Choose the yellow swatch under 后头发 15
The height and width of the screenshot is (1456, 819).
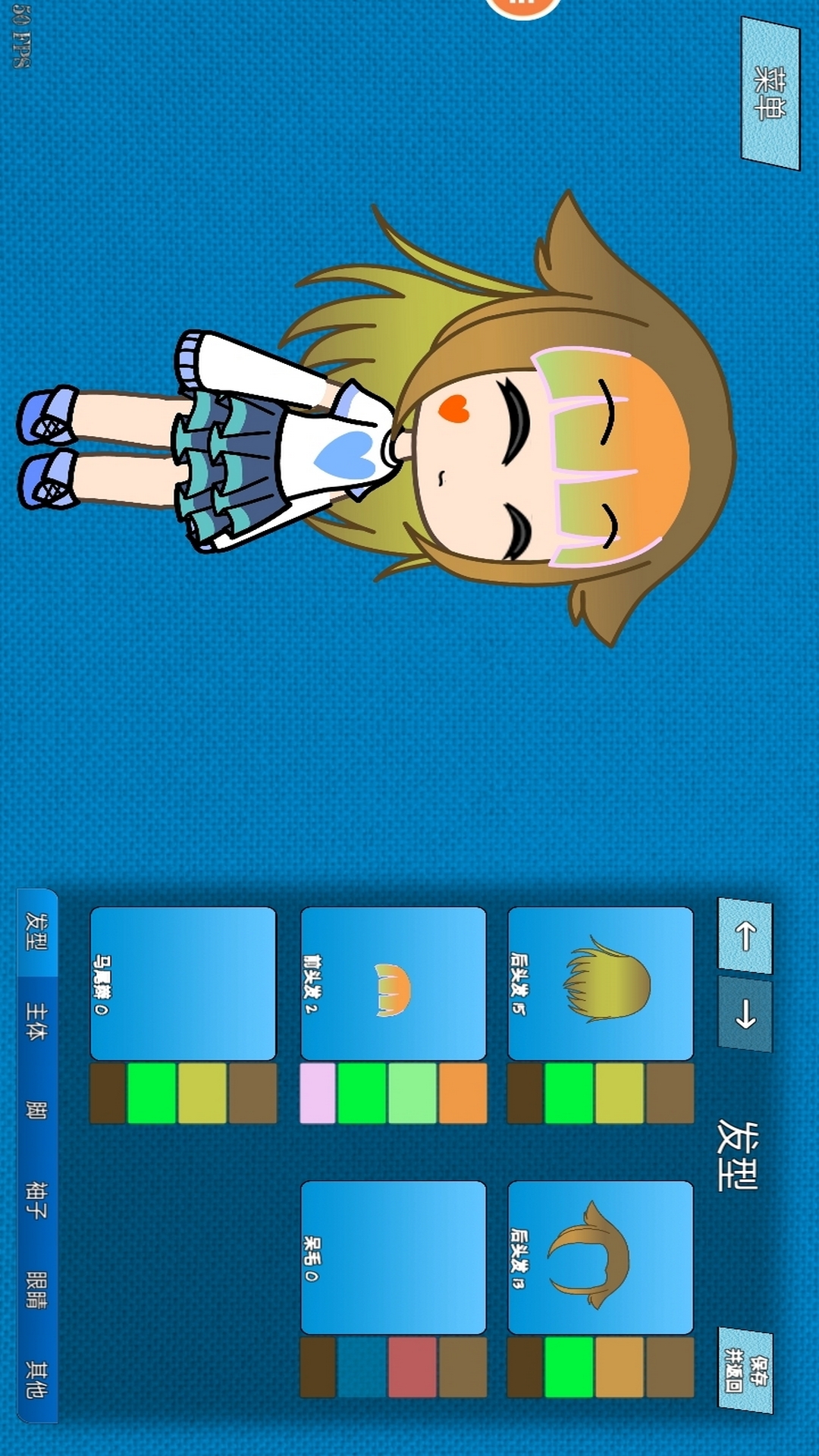pos(620,1093)
